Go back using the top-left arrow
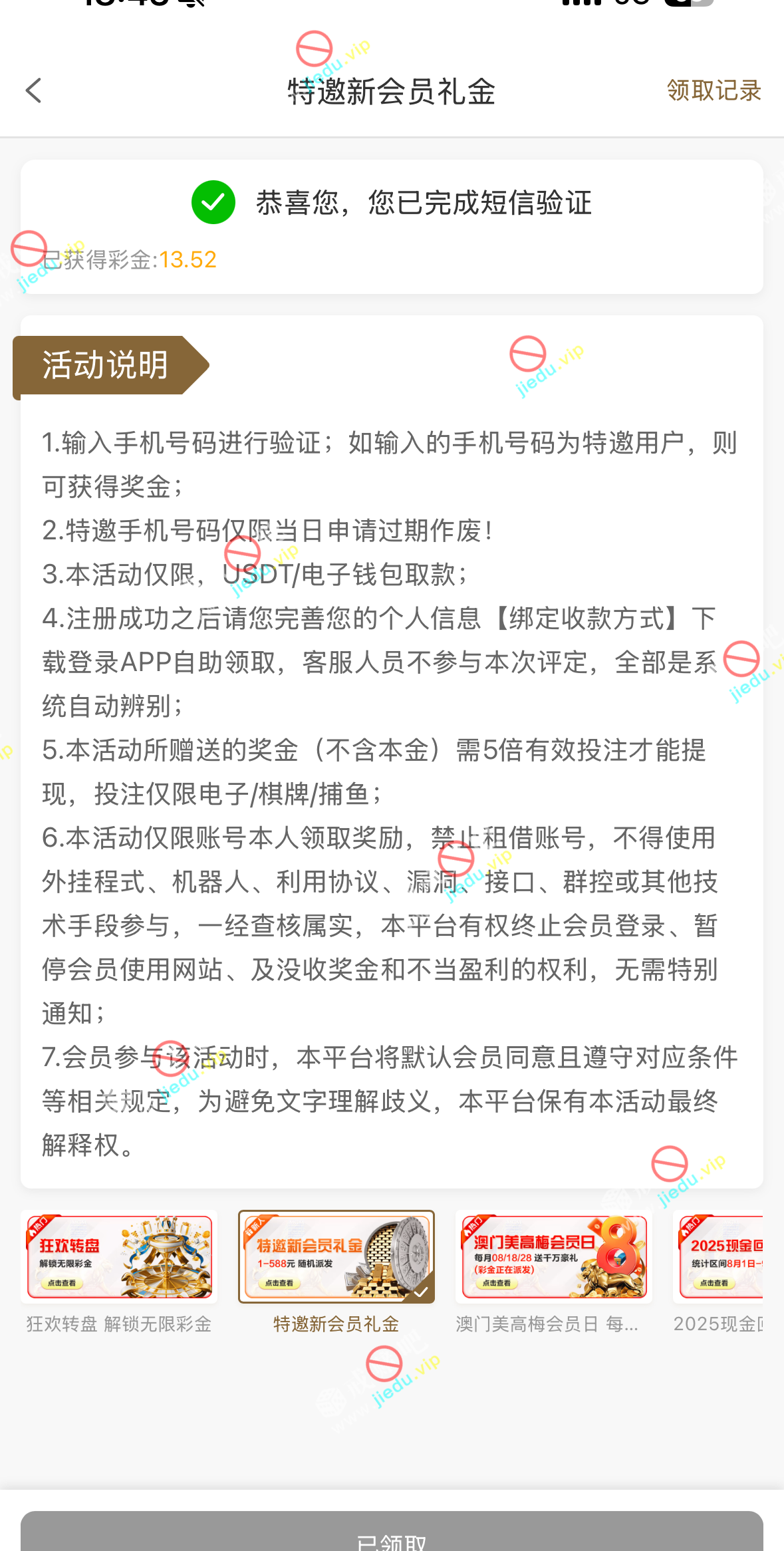Screen dimensions: 784x1551 (34, 90)
